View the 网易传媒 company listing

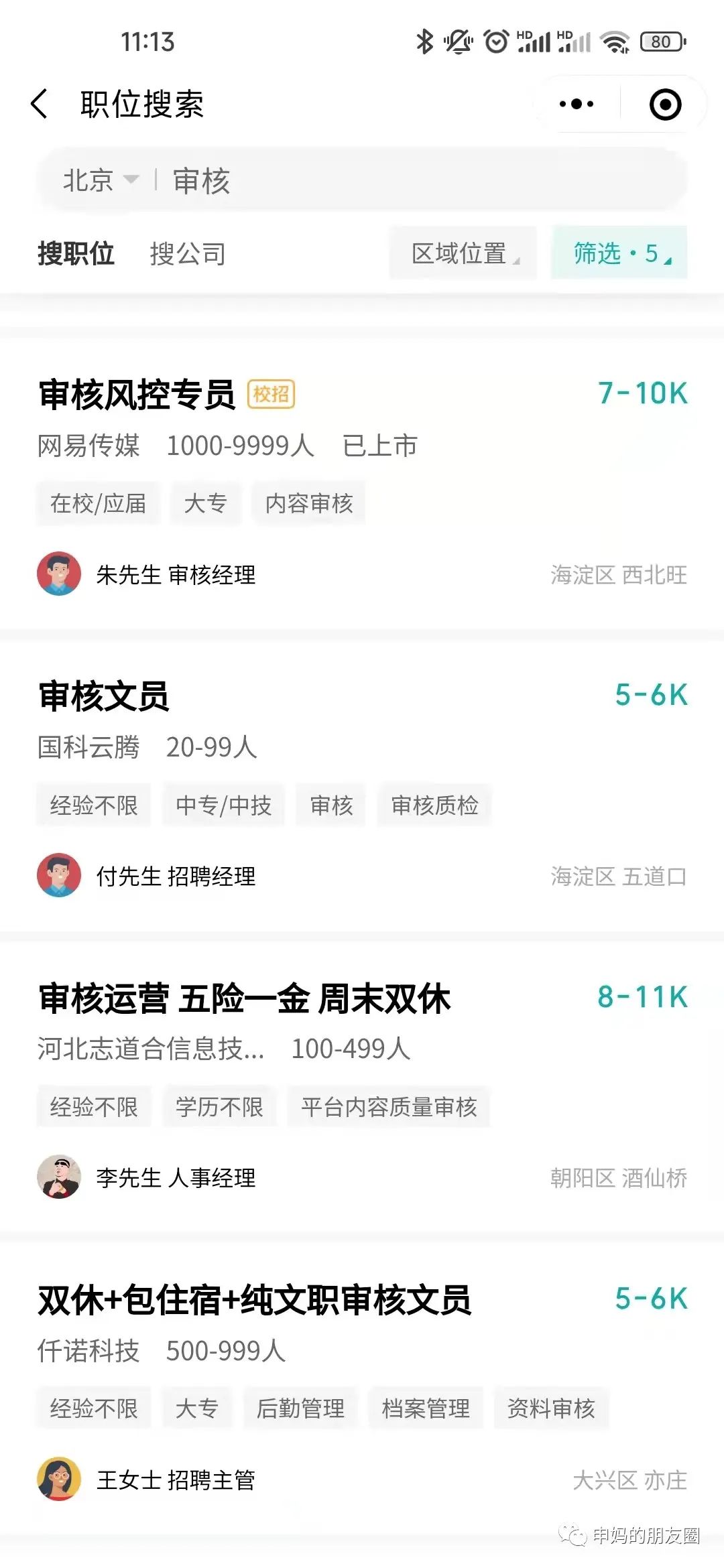coord(88,446)
